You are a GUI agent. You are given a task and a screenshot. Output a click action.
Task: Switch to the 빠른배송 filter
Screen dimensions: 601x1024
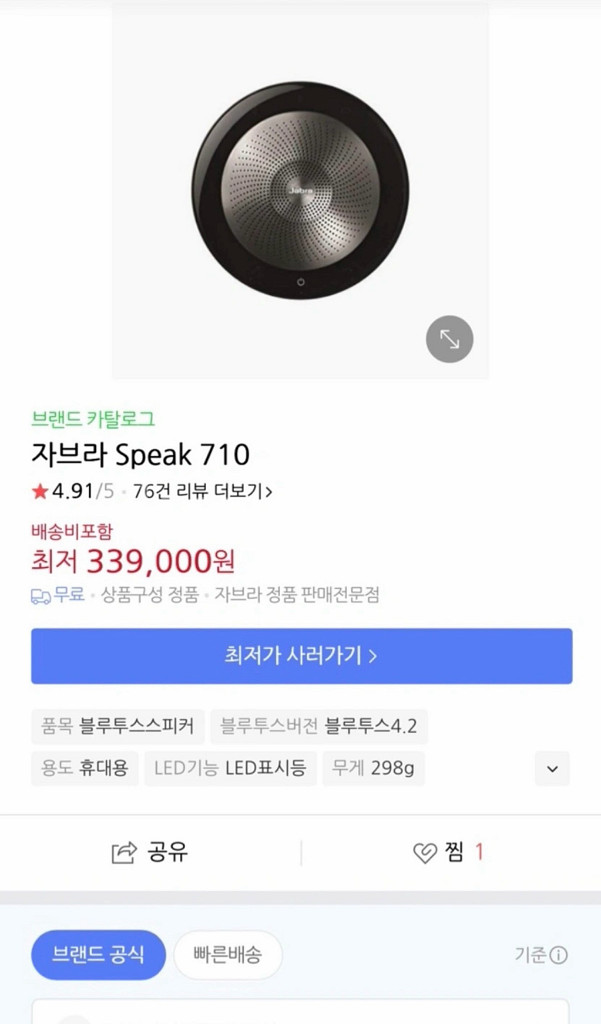[228, 954]
